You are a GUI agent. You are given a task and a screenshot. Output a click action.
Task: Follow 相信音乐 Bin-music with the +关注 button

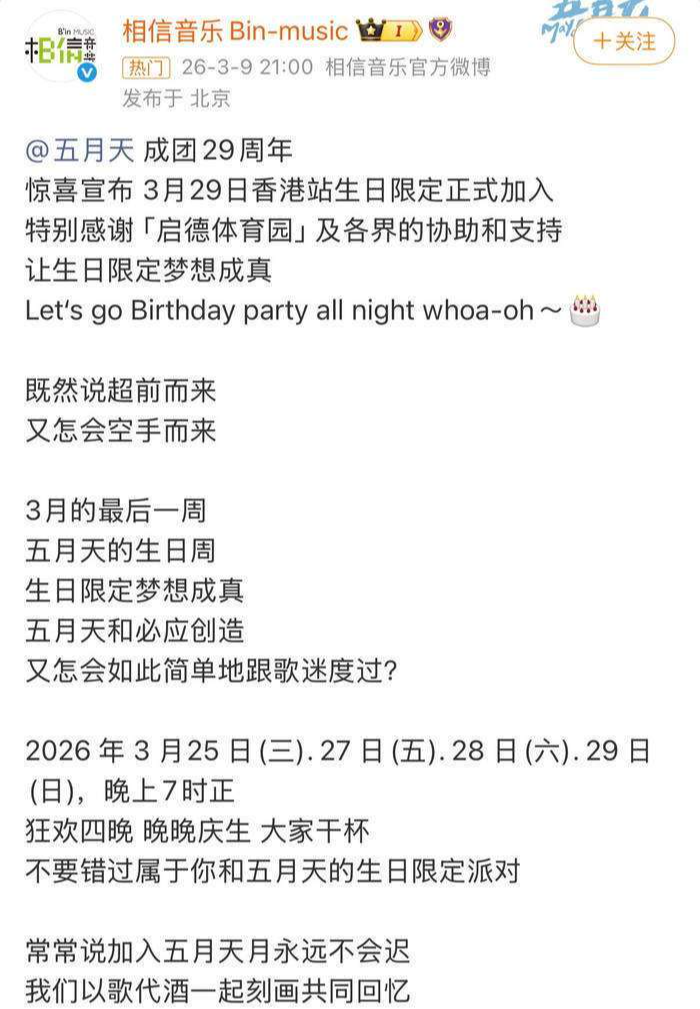click(x=624, y=42)
